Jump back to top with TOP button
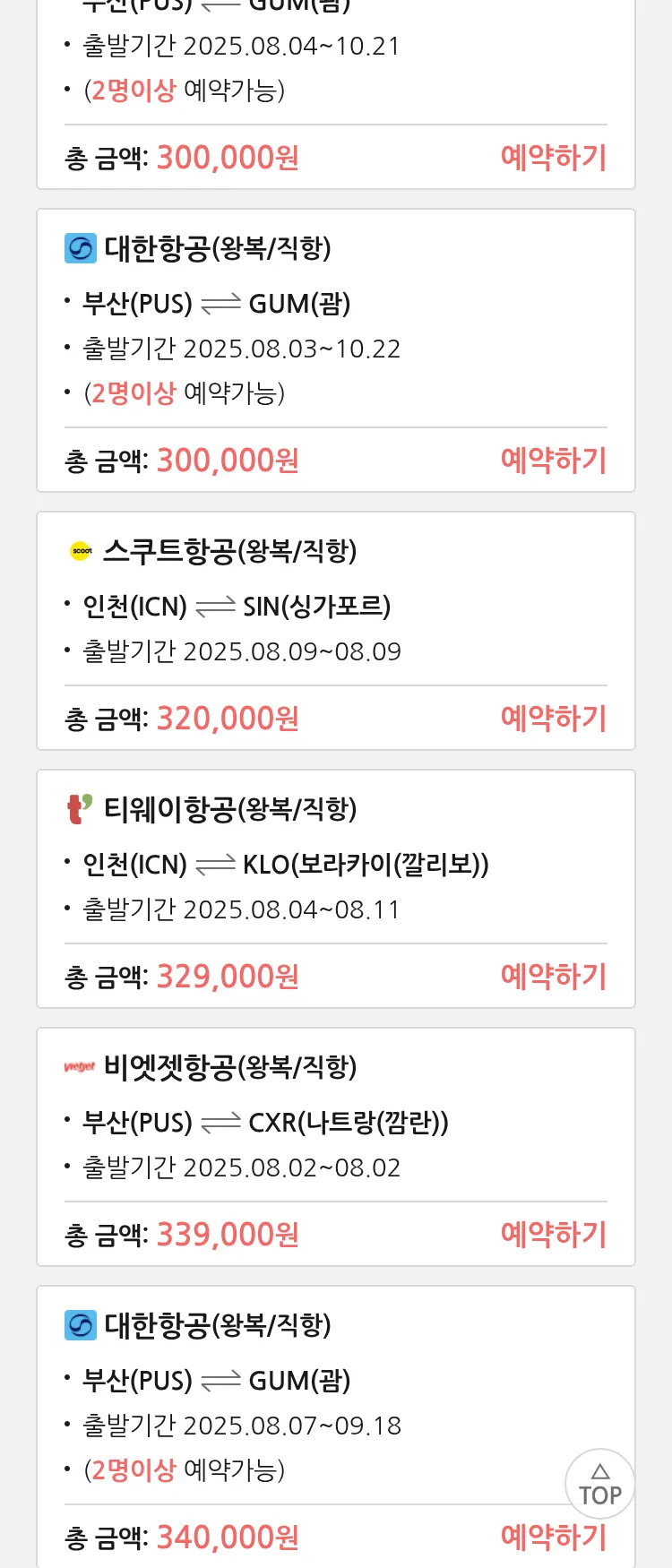This screenshot has width=672, height=1568. click(599, 1484)
